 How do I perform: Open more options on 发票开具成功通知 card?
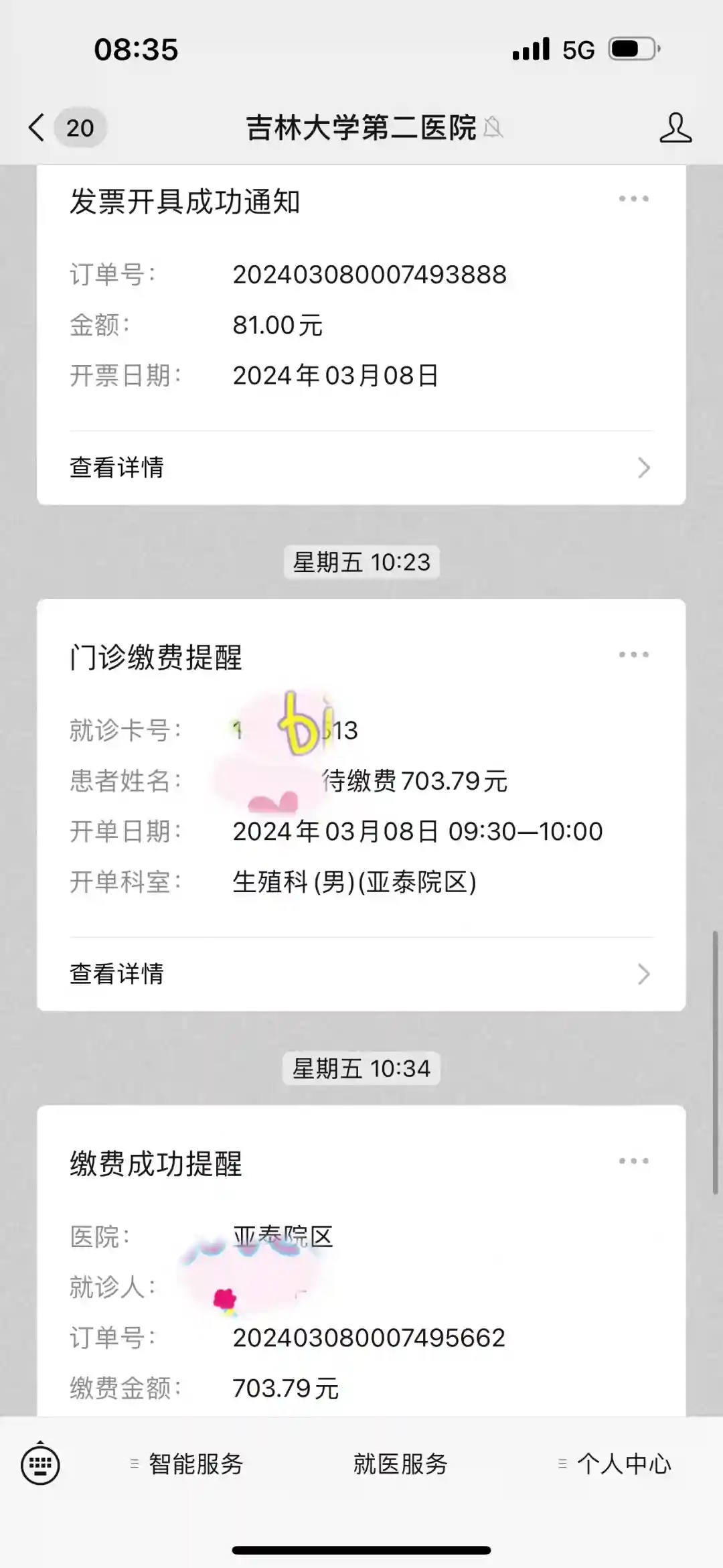pyautogui.click(x=633, y=199)
